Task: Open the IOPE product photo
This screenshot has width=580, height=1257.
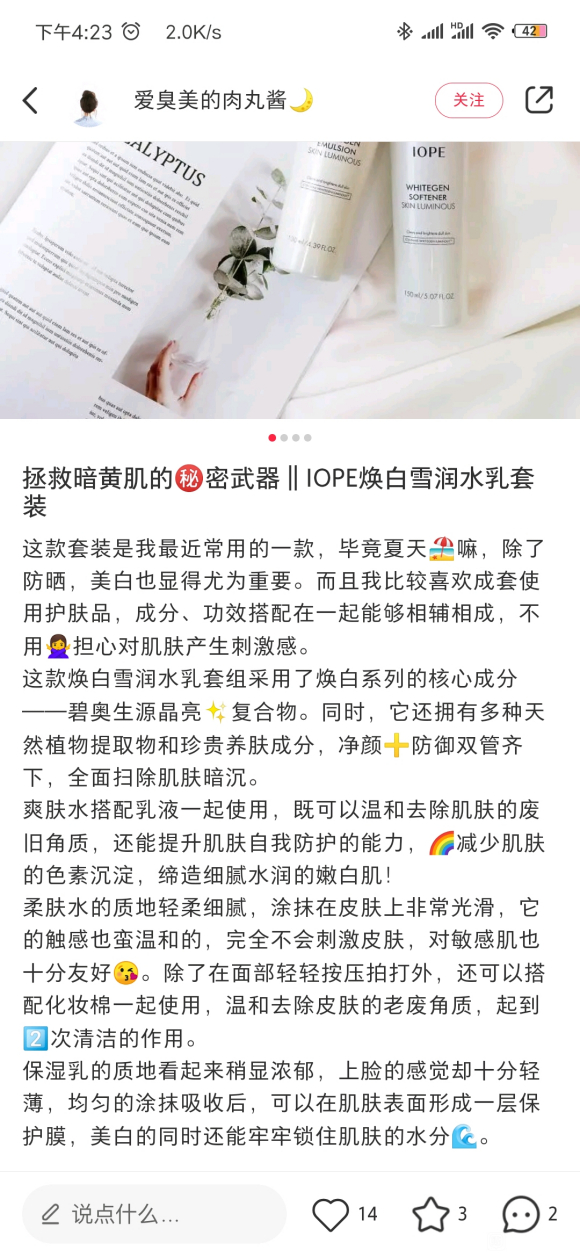Action: click(290, 280)
